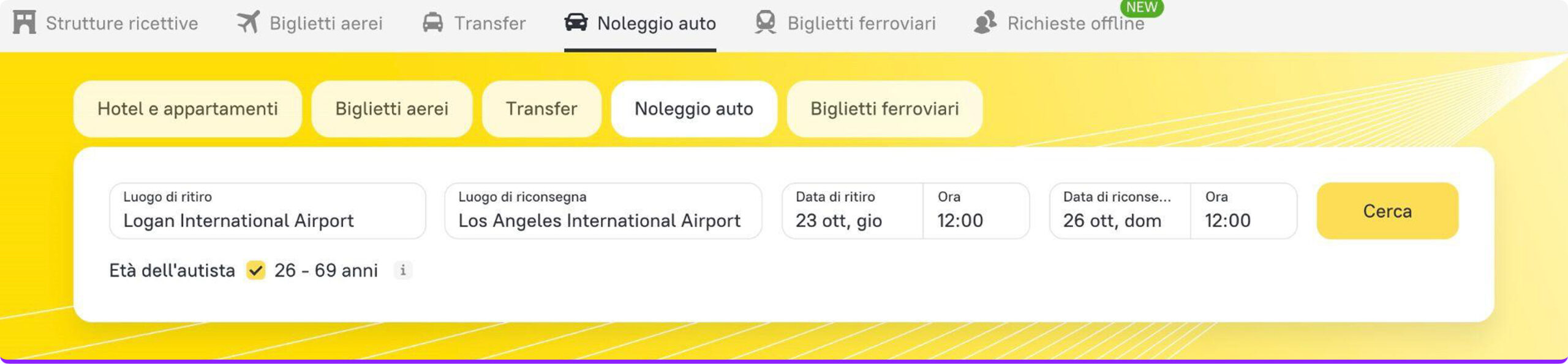Change the pickup Ora beside 23 ott
1568x364 pixels.
coord(976,211)
